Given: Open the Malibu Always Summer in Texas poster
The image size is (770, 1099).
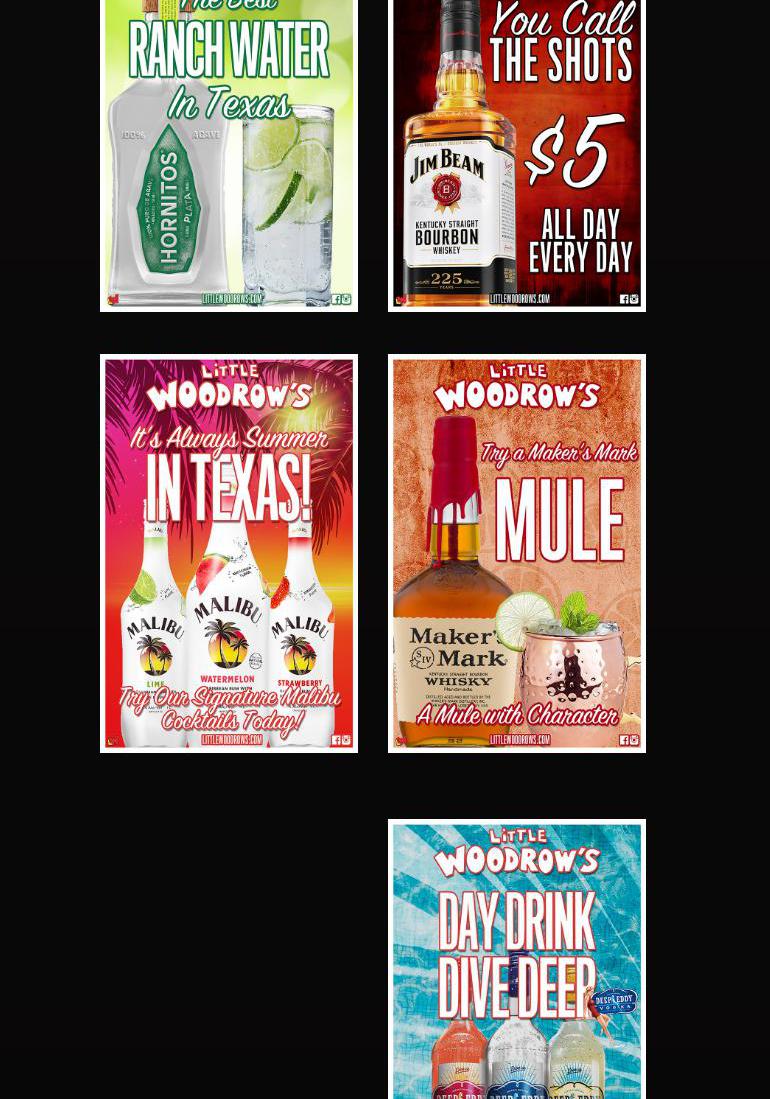Looking at the screenshot, I should tap(228, 553).
